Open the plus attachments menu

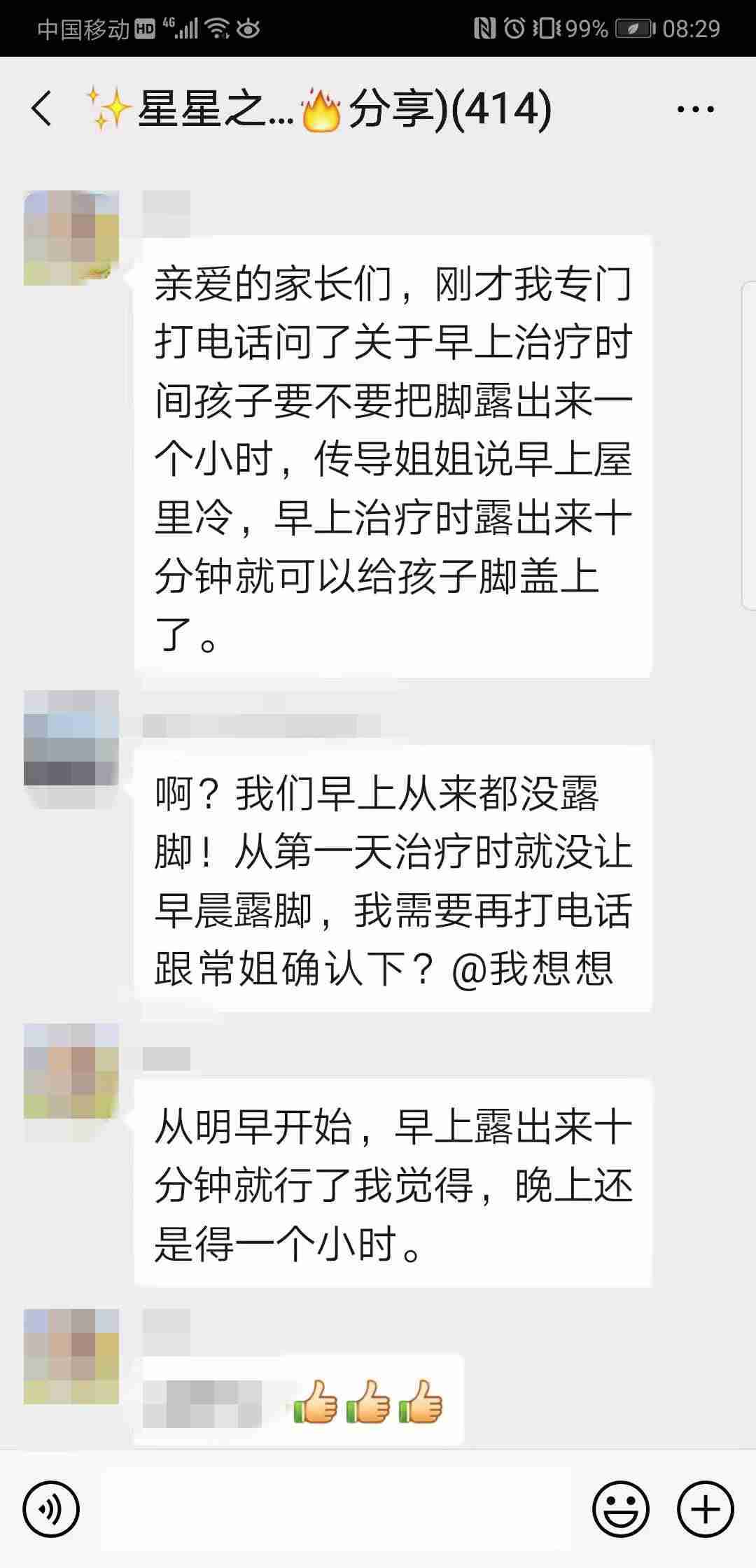[x=706, y=1510]
